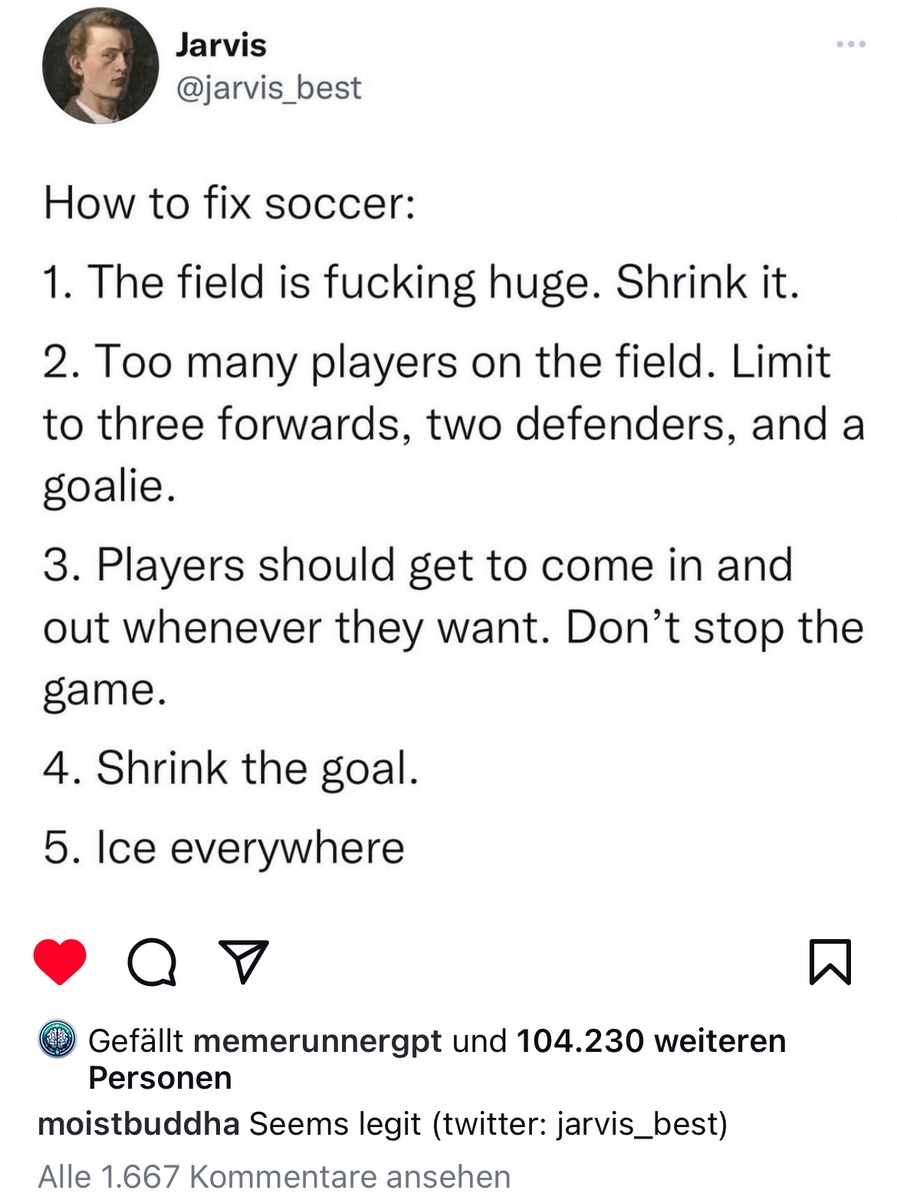View all 1.667 comments
Viewport: 897px width, 1200px height.
coord(274,1176)
